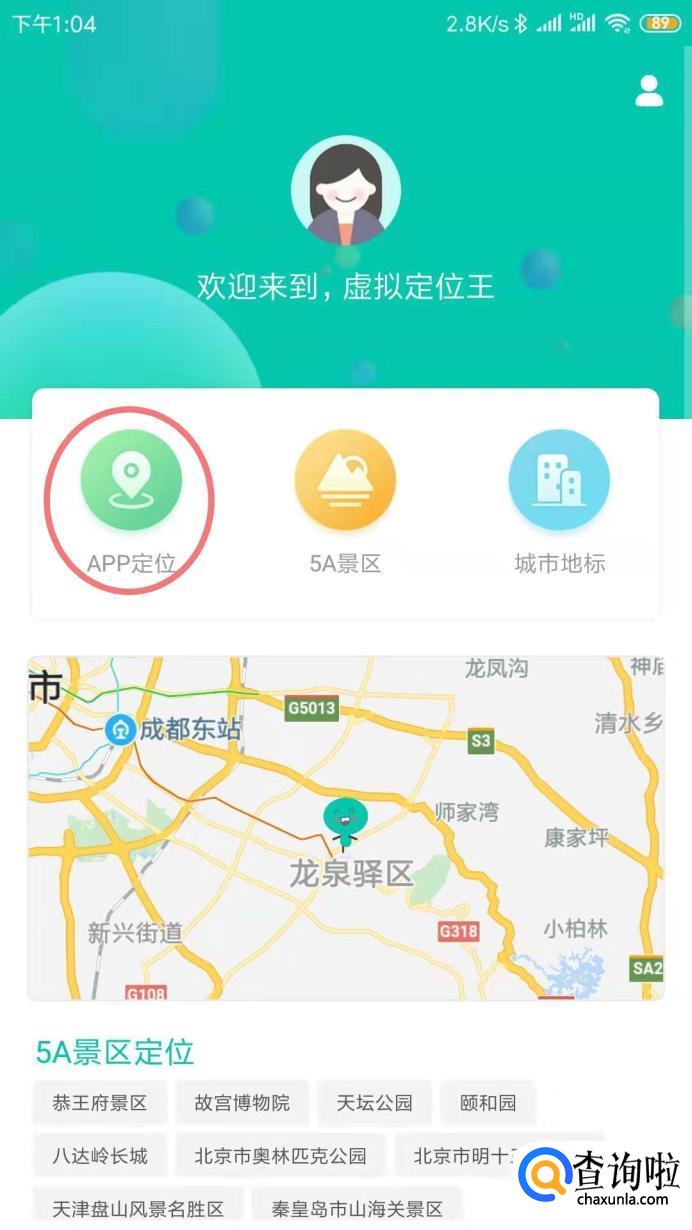Open the user profile icon
This screenshot has width=692, height=1230.
pyautogui.click(x=649, y=90)
